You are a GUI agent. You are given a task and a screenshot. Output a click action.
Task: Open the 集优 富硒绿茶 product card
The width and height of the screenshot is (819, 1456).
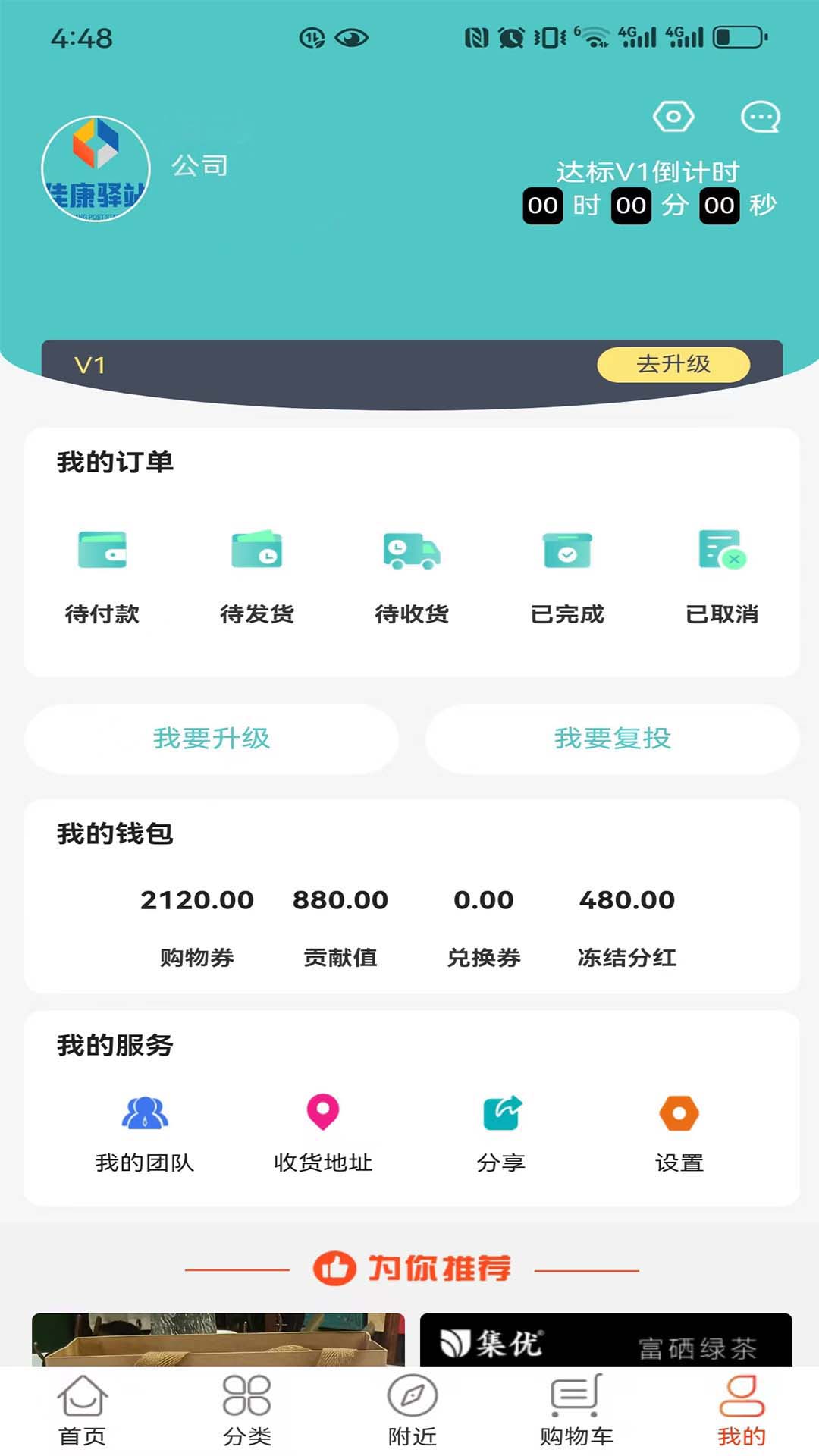pyautogui.click(x=606, y=1341)
